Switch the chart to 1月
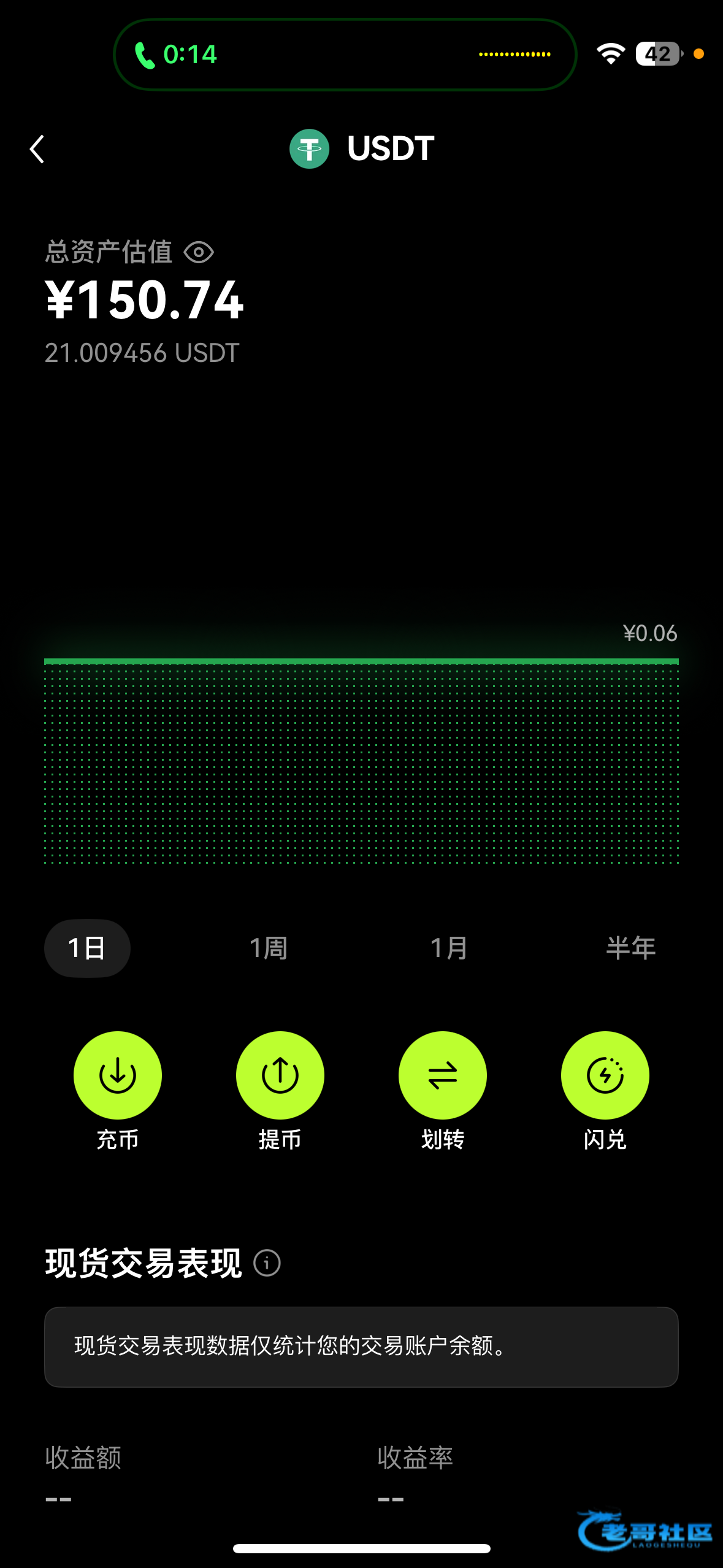Screen dimensions: 723x1568 coord(449,948)
